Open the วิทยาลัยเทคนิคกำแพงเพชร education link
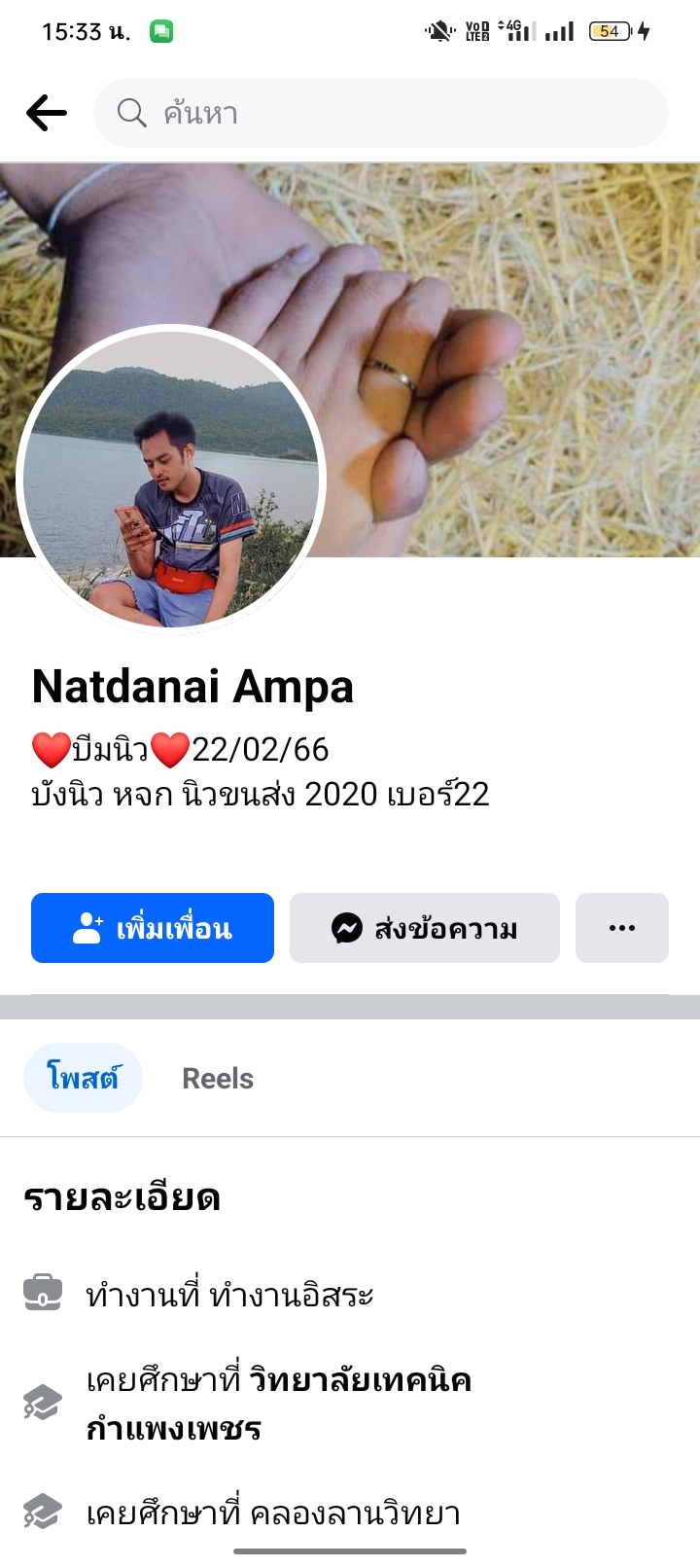The height and width of the screenshot is (1568, 700). click(360, 1380)
